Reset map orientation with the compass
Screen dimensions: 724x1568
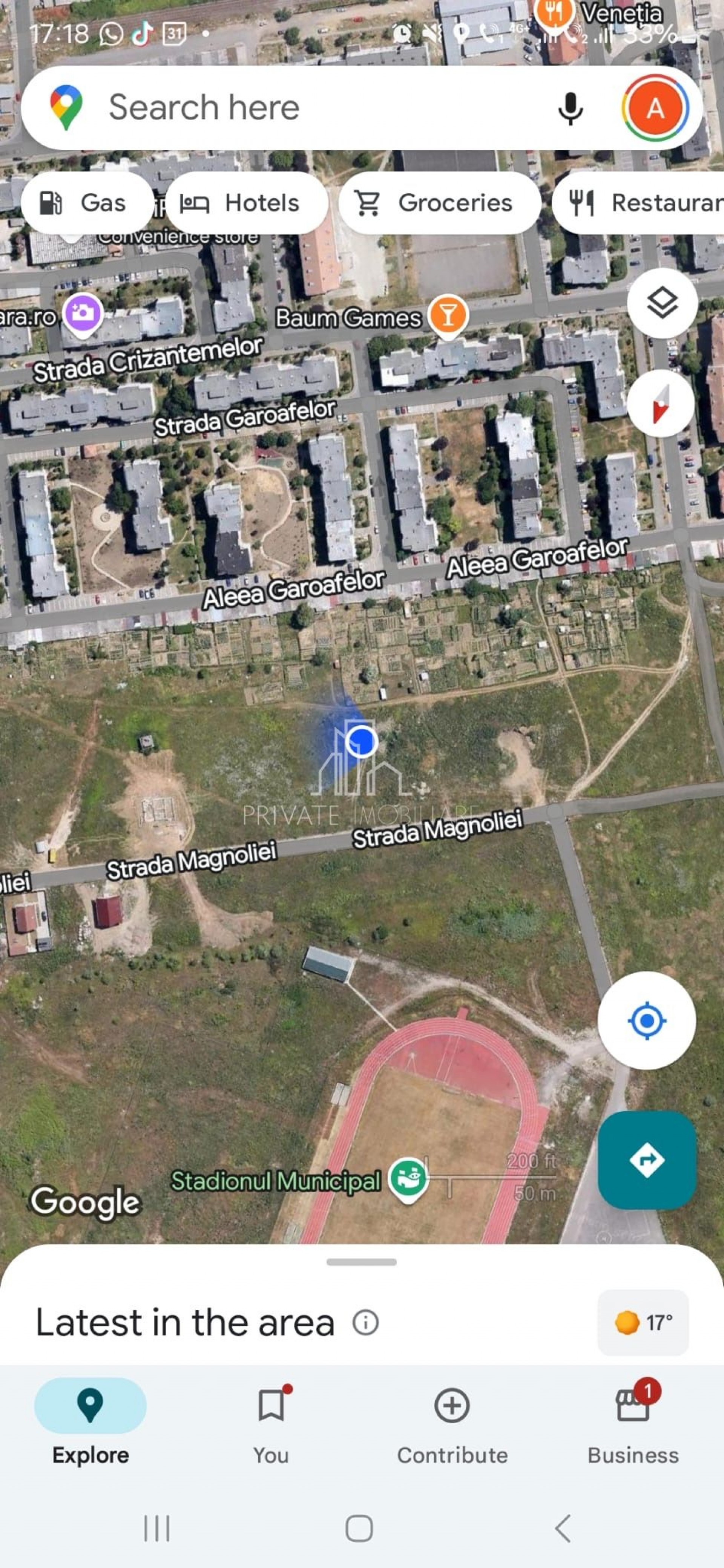click(661, 403)
